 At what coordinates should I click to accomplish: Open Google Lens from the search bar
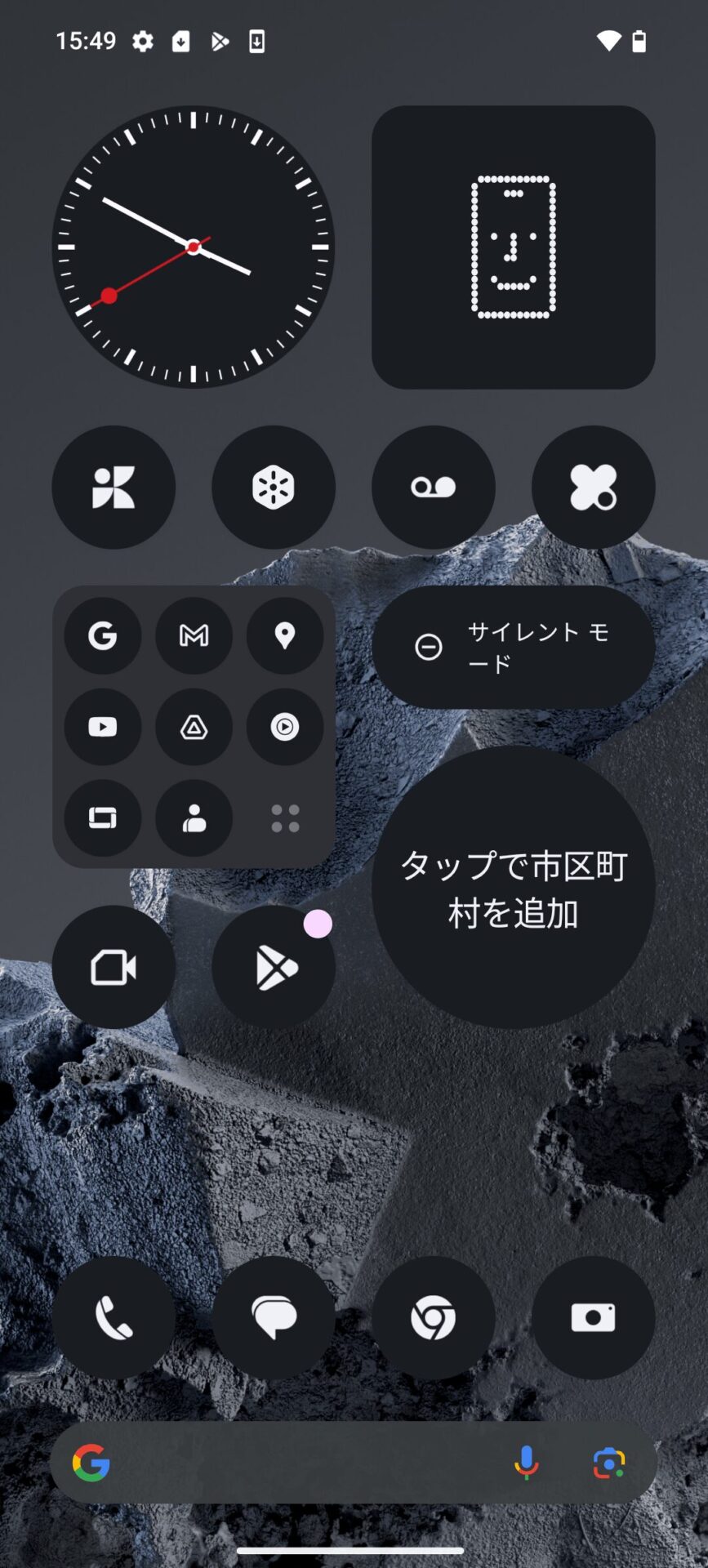(x=609, y=1463)
